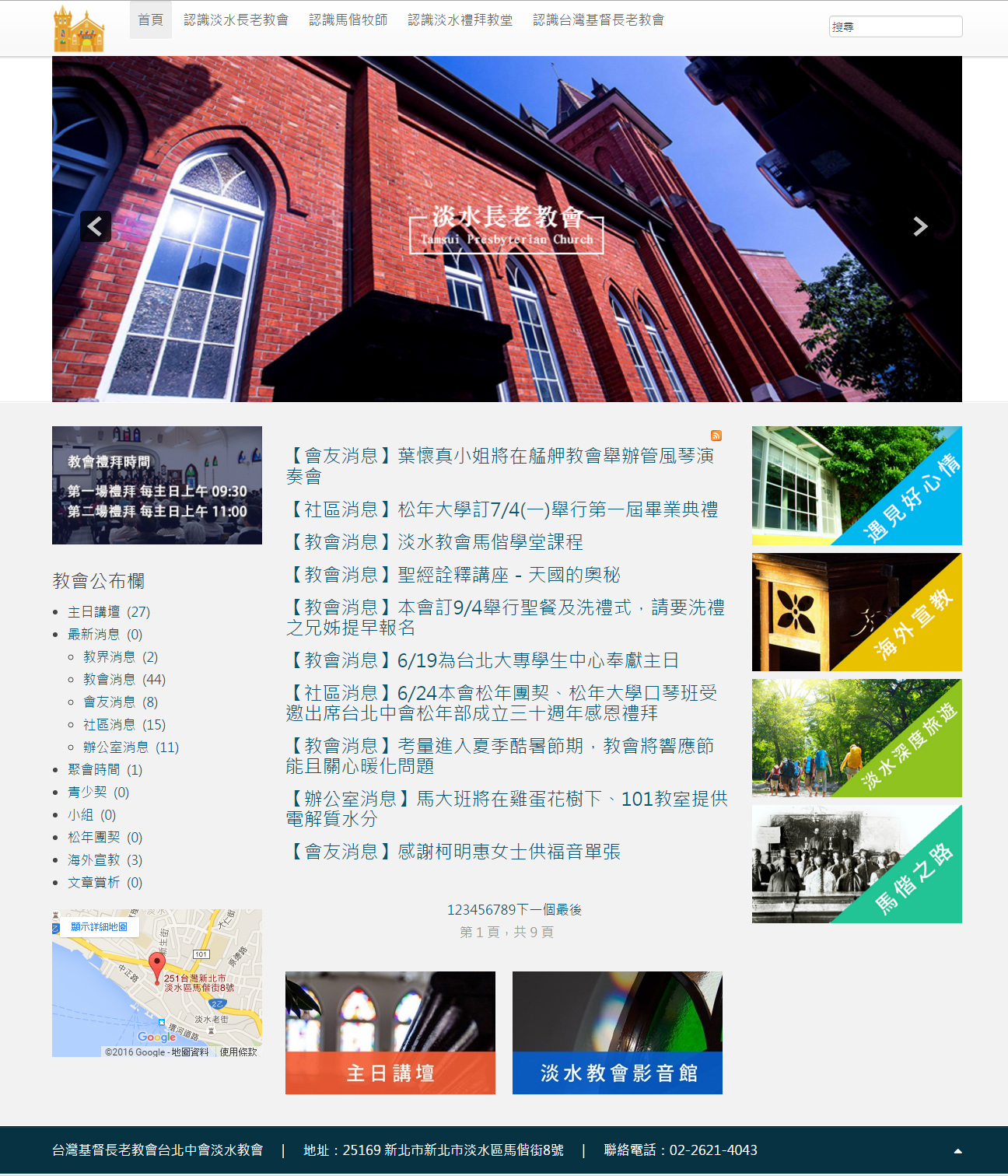The height and width of the screenshot is (1176, 1008).
Task: Read the 聖經詮釋講座 - 天國的奧秘 announcement
Action: point(454,575)
